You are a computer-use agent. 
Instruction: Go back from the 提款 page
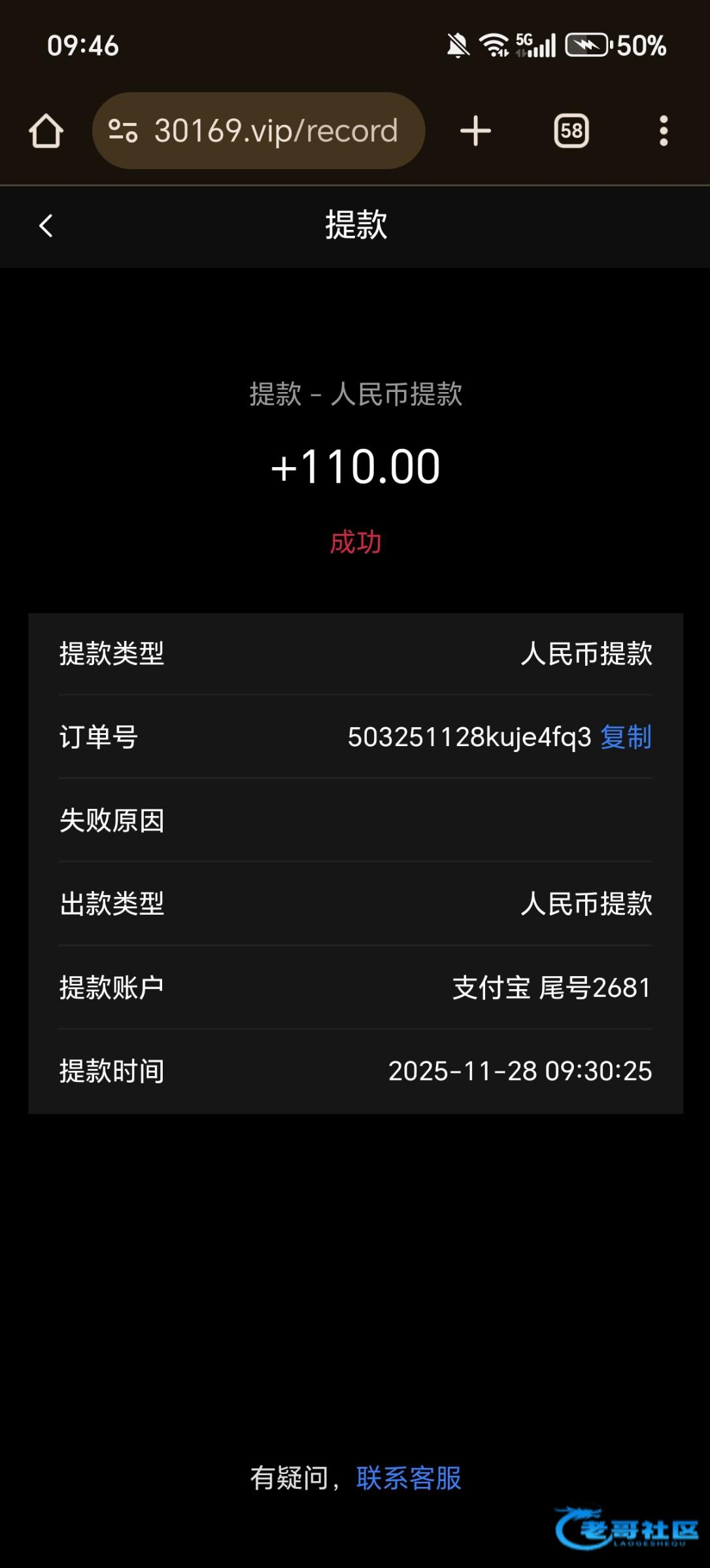tap(46, 226)
